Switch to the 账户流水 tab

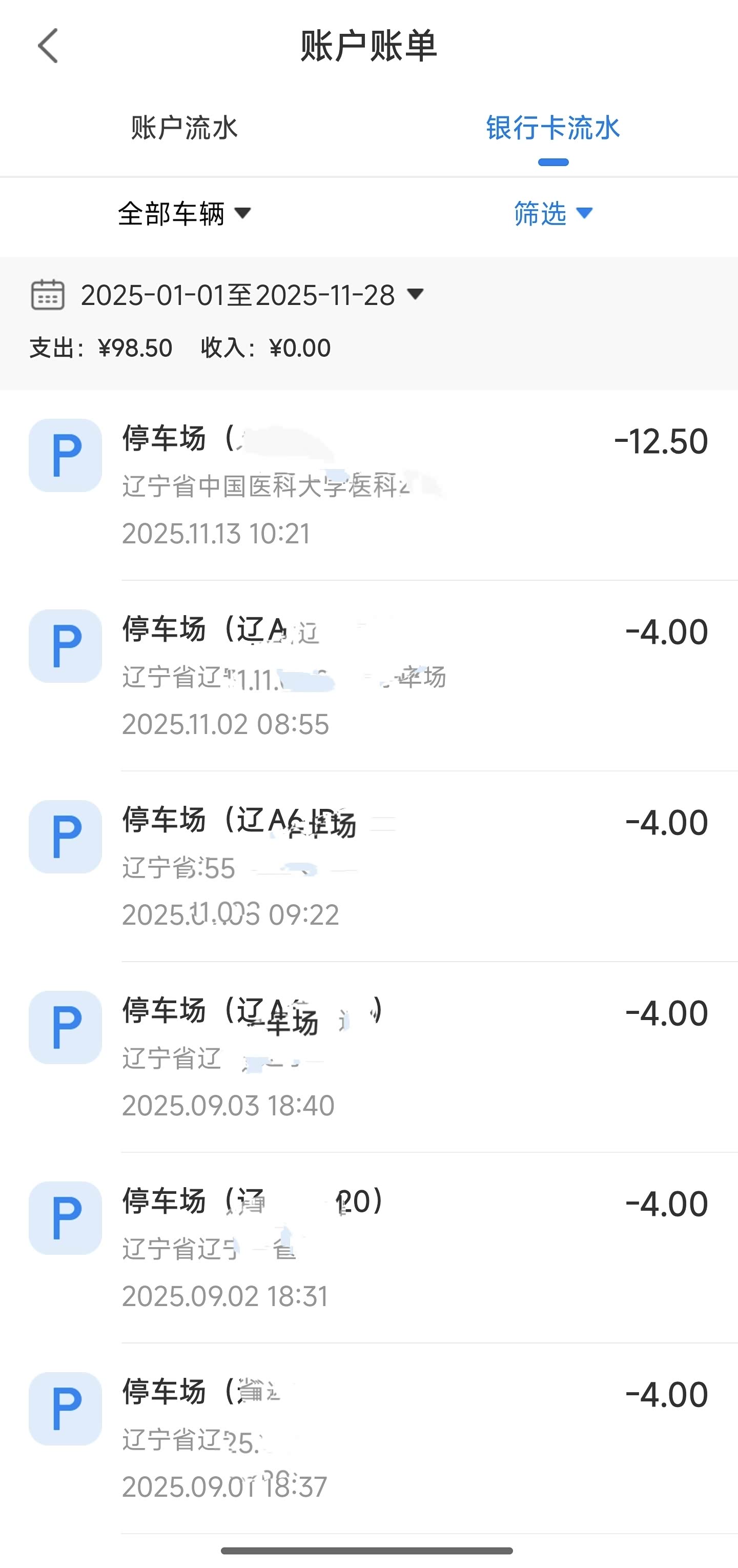point(184,128)
